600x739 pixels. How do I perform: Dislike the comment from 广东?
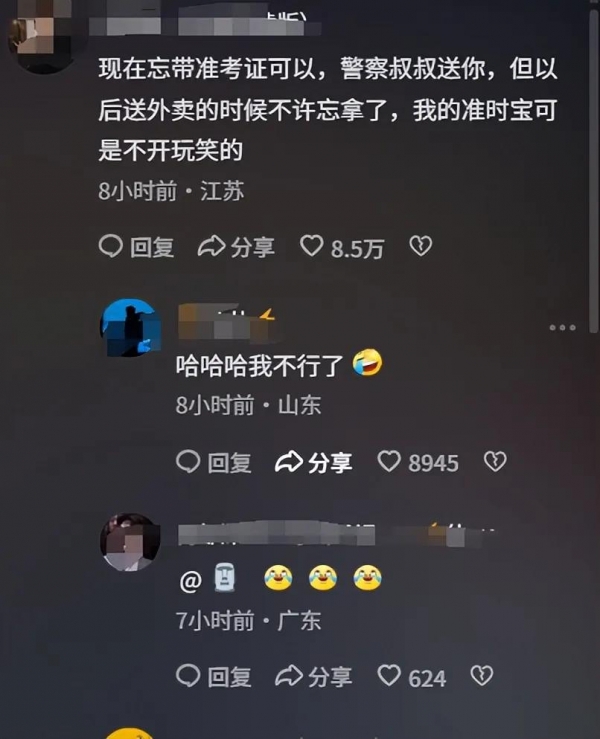[481, 677]
